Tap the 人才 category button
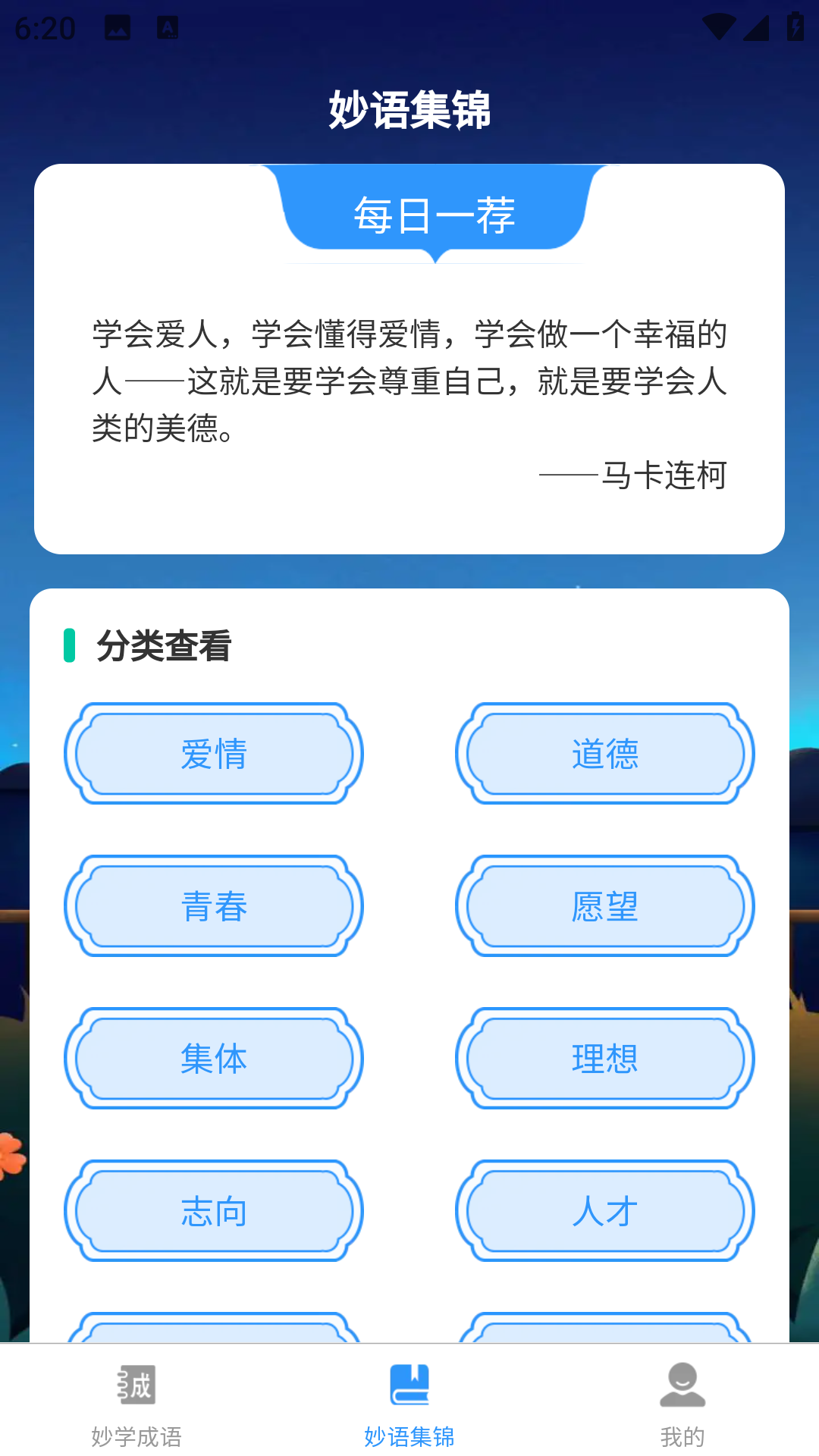This screenshot has width=819, height=1456. pyautogui.click(x=604, y=1212)
